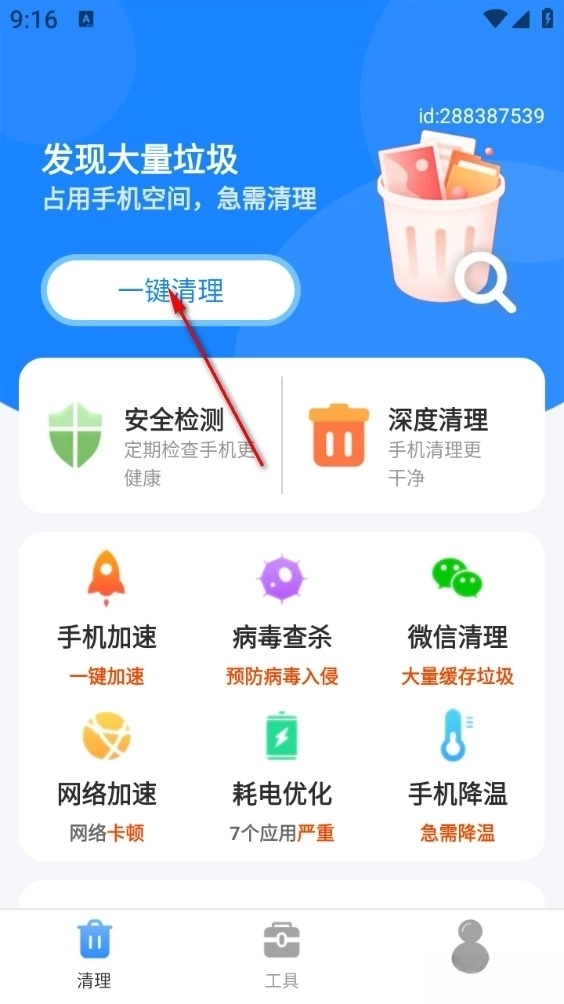Open 微信清理 WeChat cleanup
The width and height of the screenshot is (564, 1004).
tap(457, 618)
